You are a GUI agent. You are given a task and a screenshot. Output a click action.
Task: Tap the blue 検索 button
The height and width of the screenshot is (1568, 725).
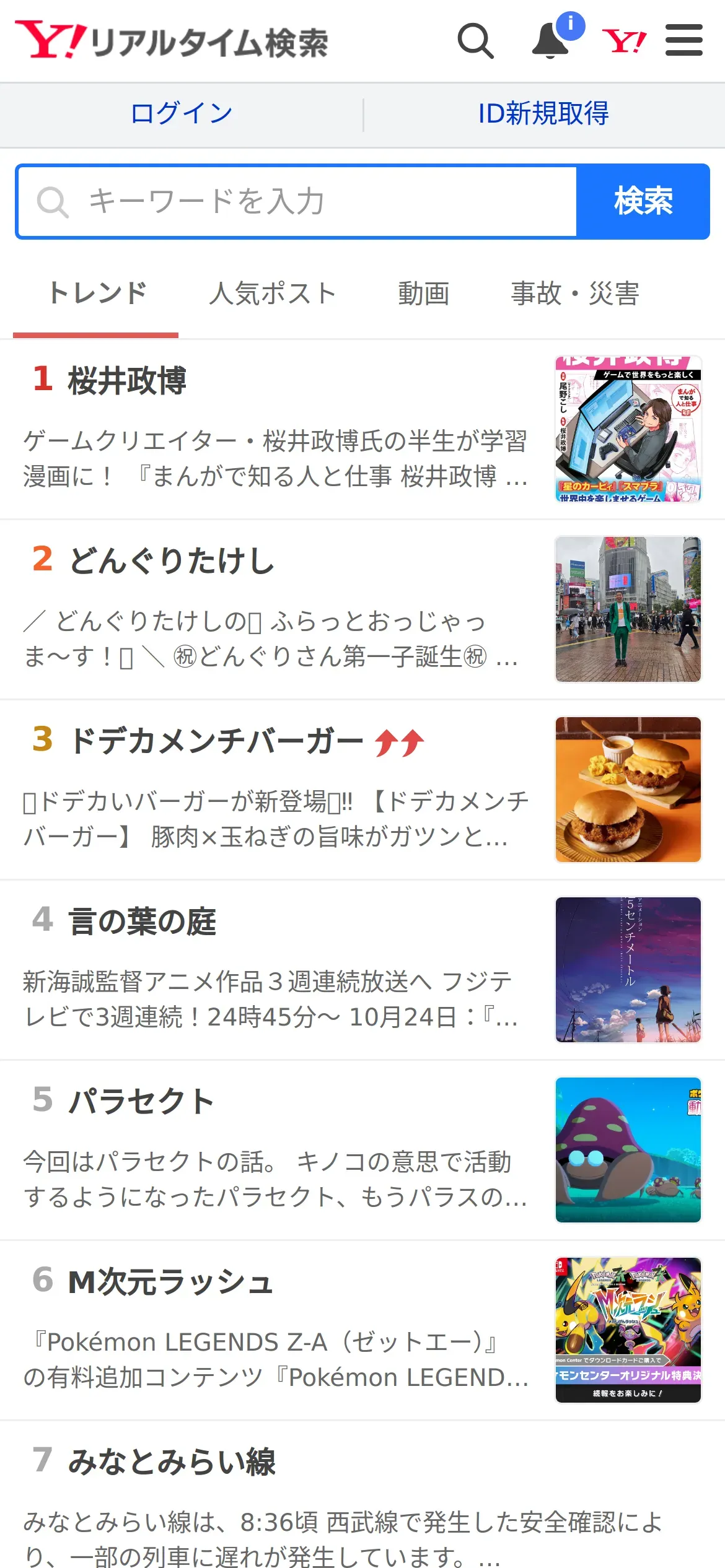643,201
